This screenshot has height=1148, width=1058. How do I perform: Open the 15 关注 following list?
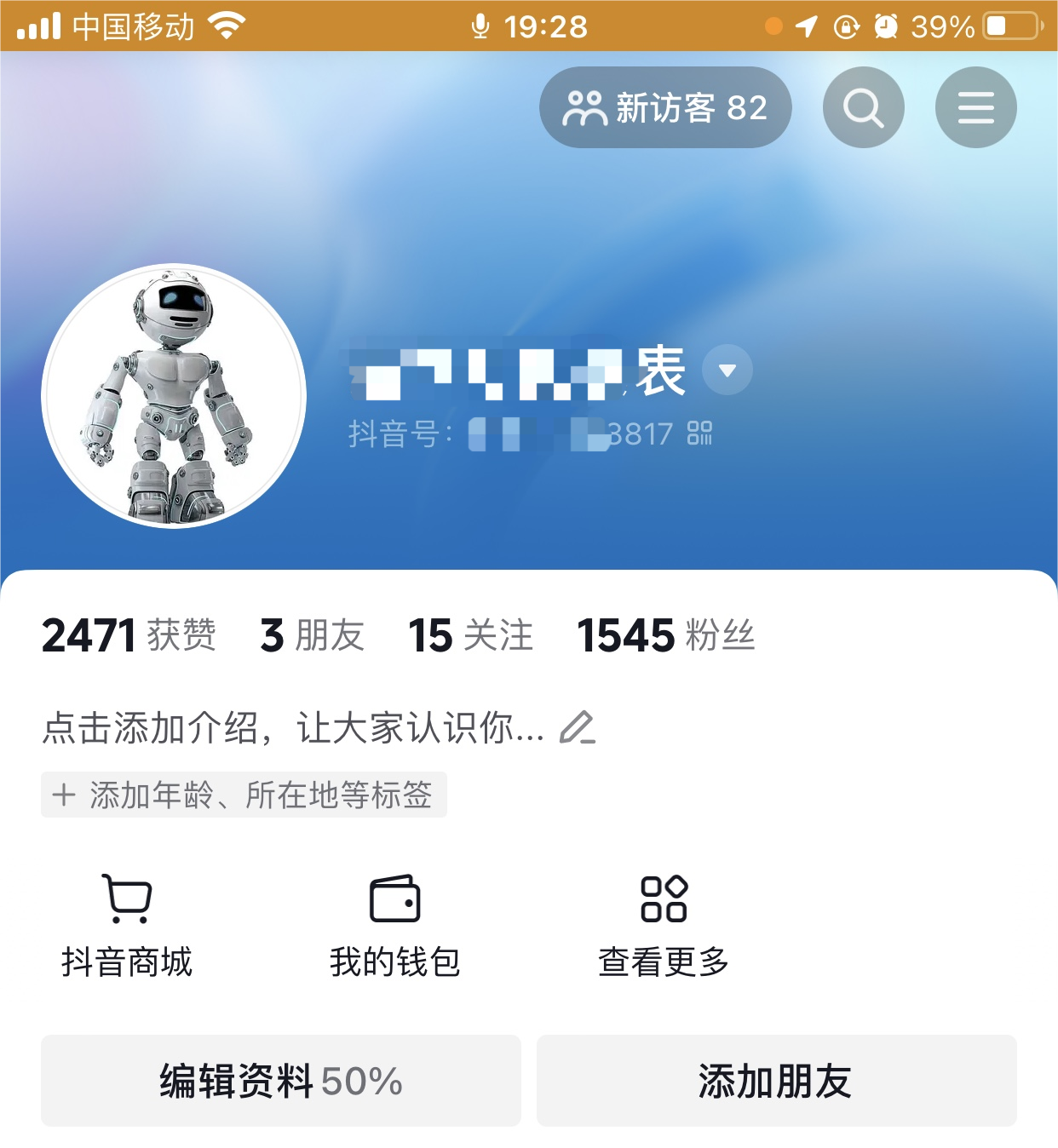point(470,635)
